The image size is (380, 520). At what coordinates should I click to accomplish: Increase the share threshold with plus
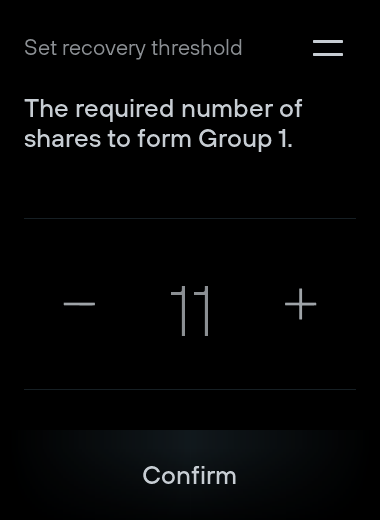coord(300,304)
